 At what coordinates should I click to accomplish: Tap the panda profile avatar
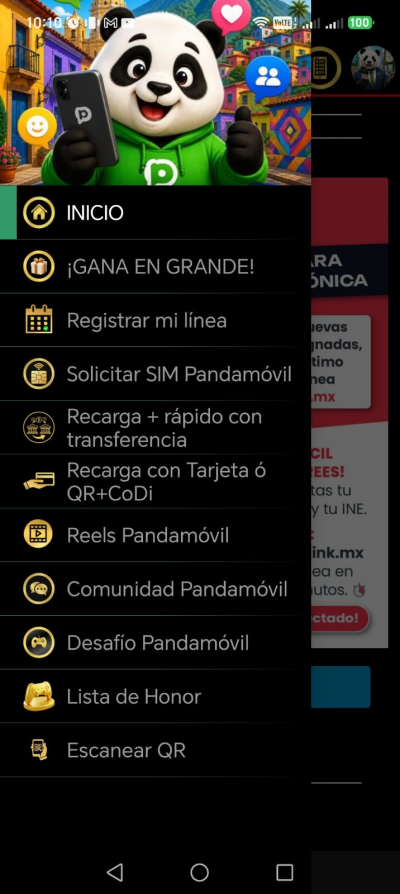point(373,68)
